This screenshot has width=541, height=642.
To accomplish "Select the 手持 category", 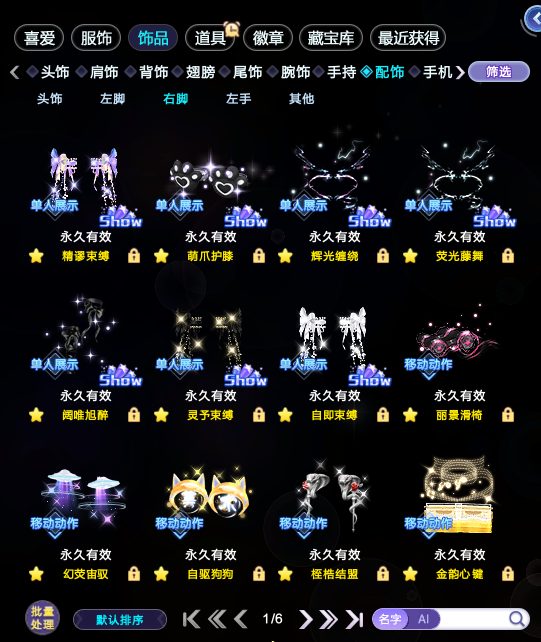I will point(341,72).
